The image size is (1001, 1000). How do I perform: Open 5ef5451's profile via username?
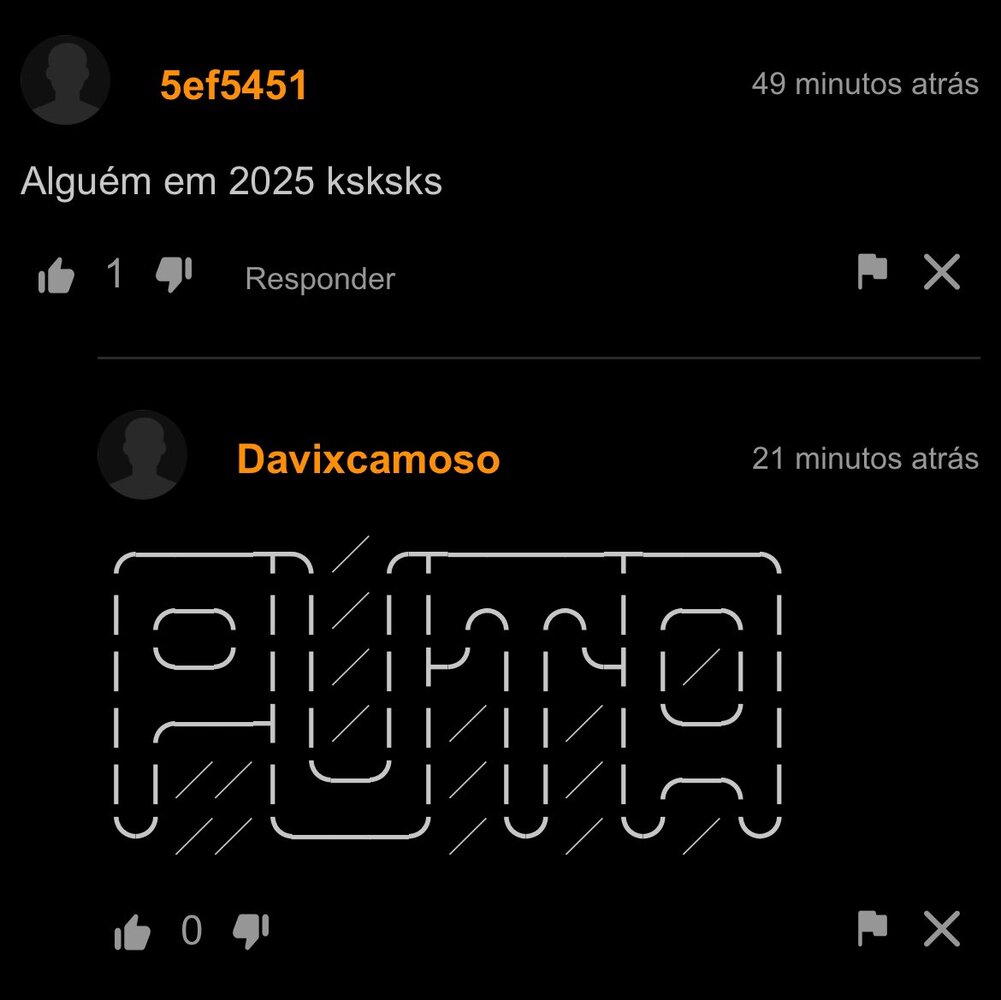(x=234, y=86)
